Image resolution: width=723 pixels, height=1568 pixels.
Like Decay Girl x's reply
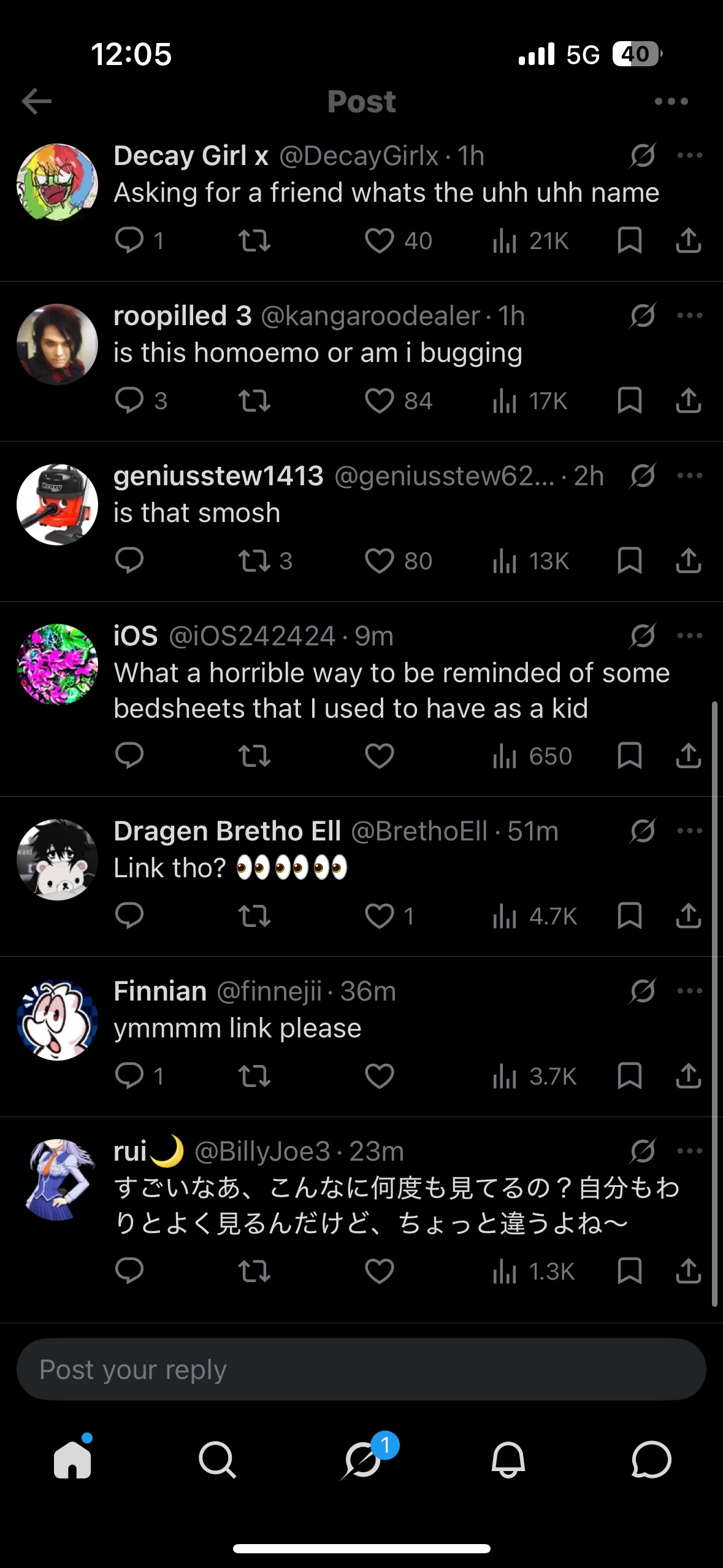click(380, 240)
